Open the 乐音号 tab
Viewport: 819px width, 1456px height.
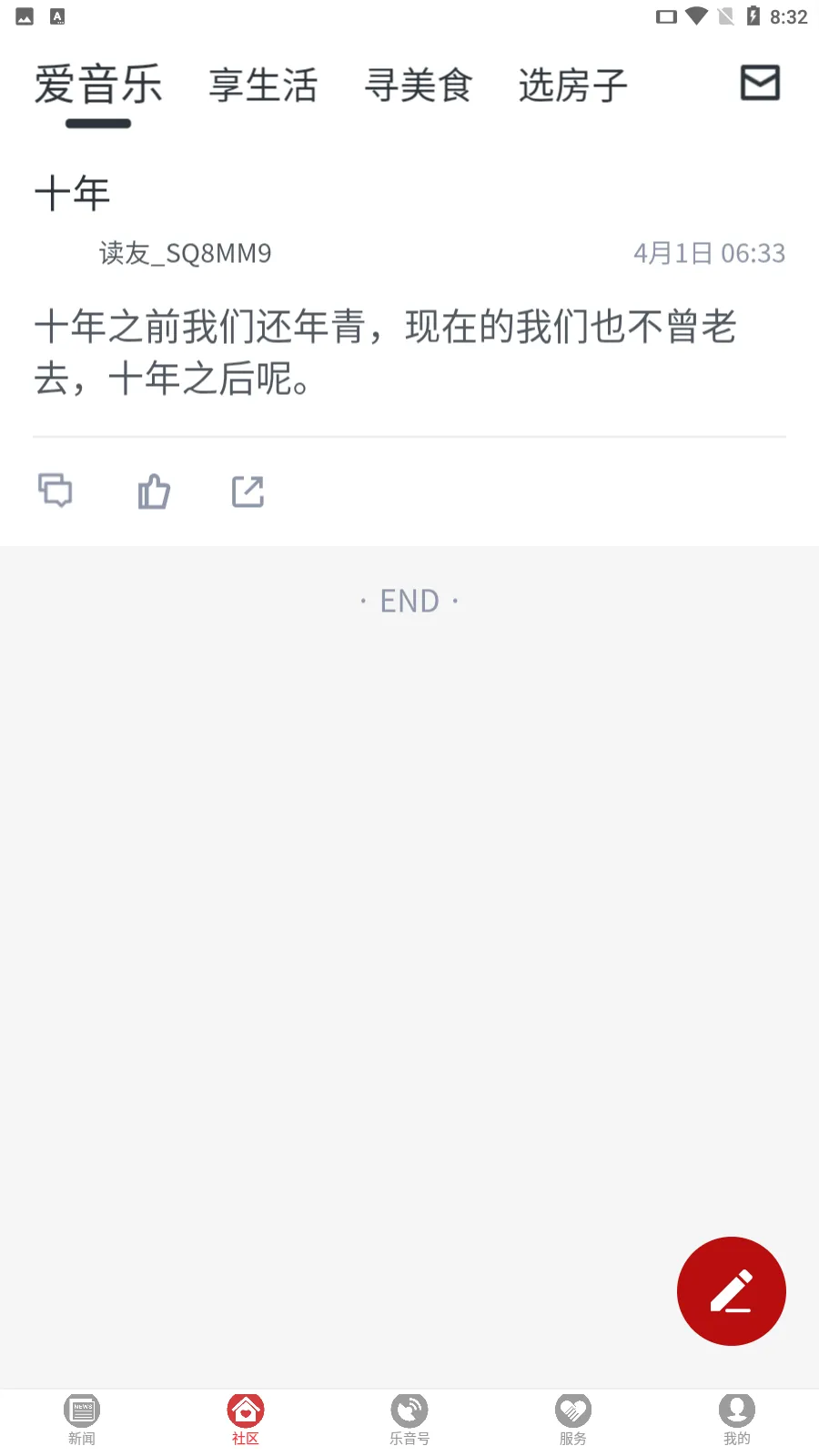[409, 1420]
